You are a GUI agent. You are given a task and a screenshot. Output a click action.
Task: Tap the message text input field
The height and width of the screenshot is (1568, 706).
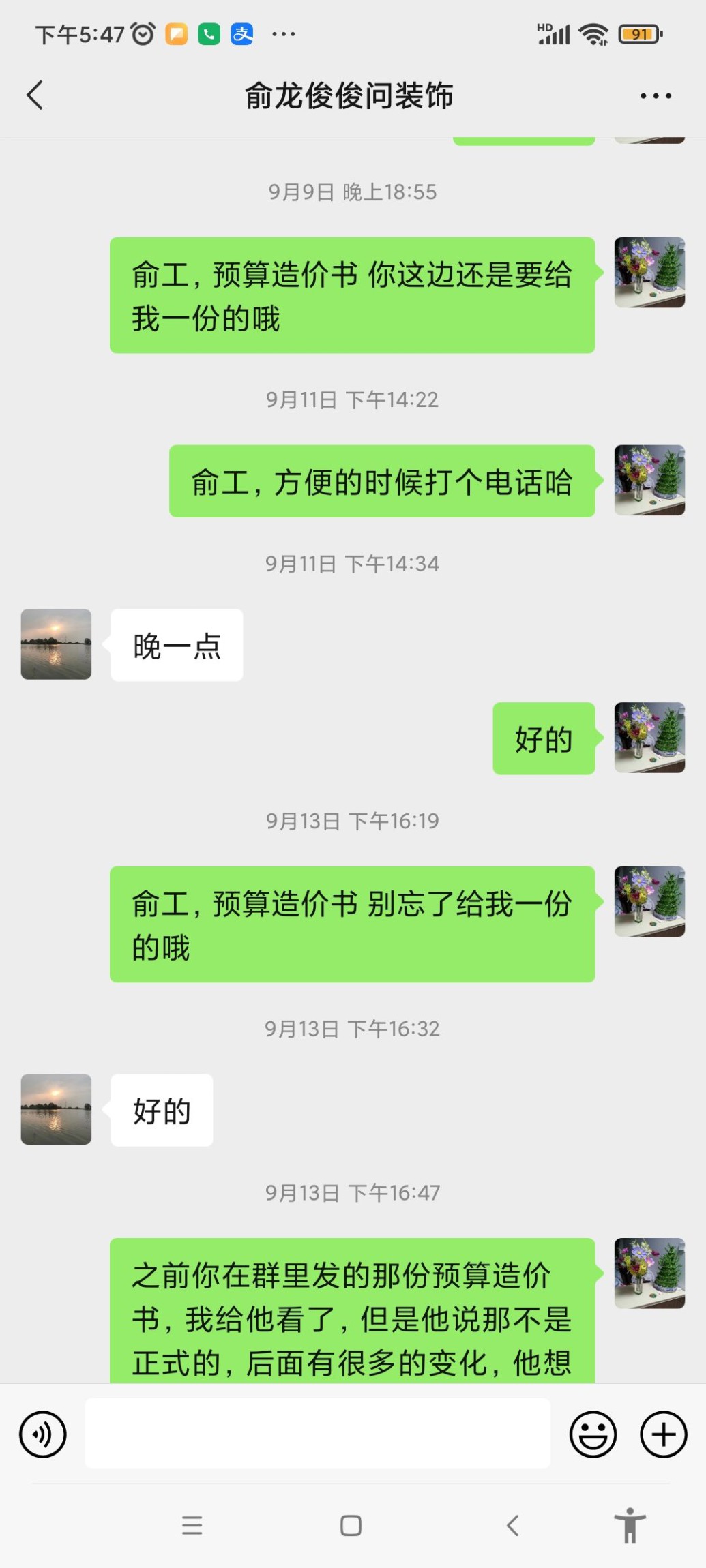(317, 1433)
